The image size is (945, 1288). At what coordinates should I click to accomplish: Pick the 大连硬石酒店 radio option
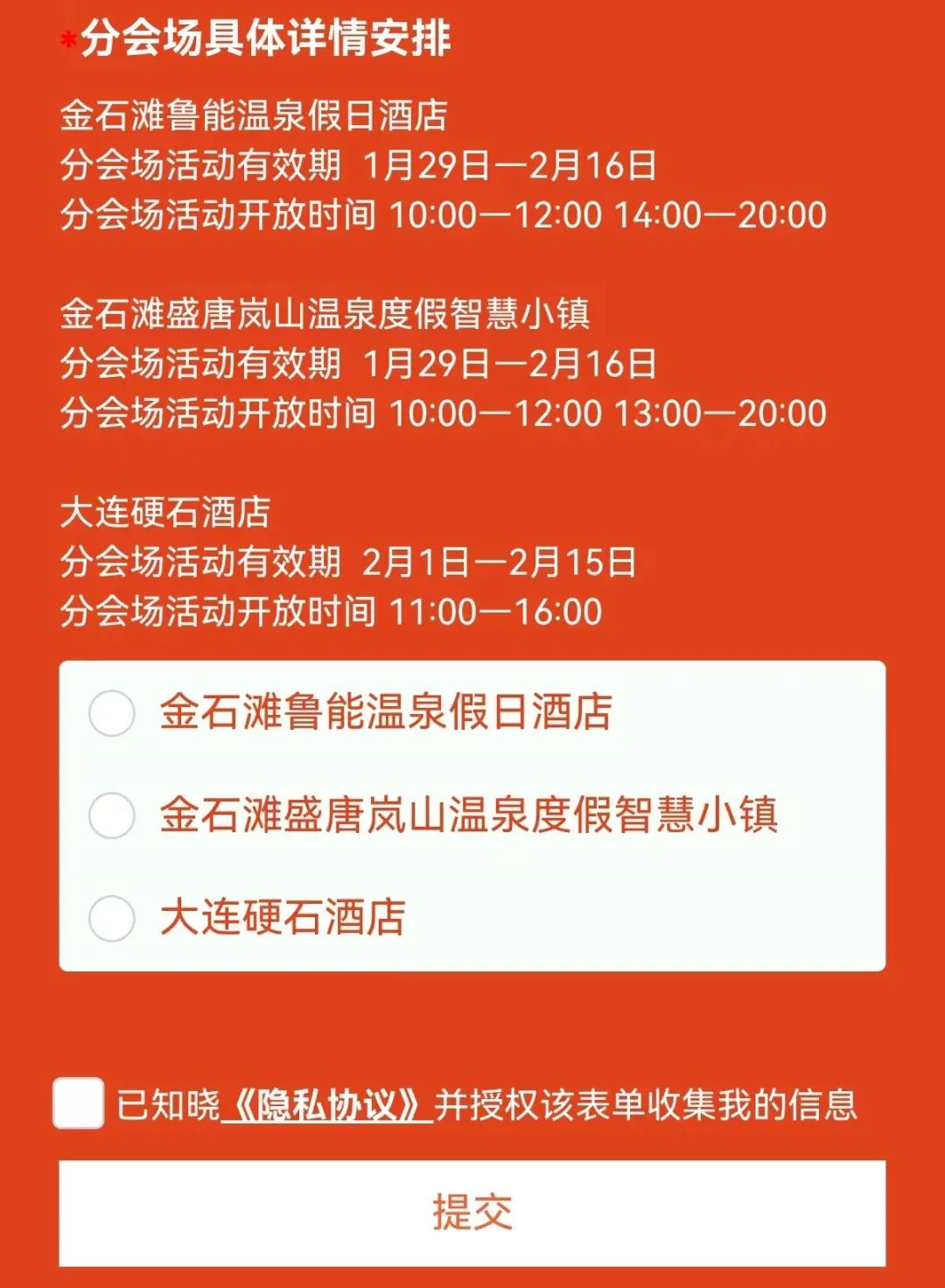[112, 918]
